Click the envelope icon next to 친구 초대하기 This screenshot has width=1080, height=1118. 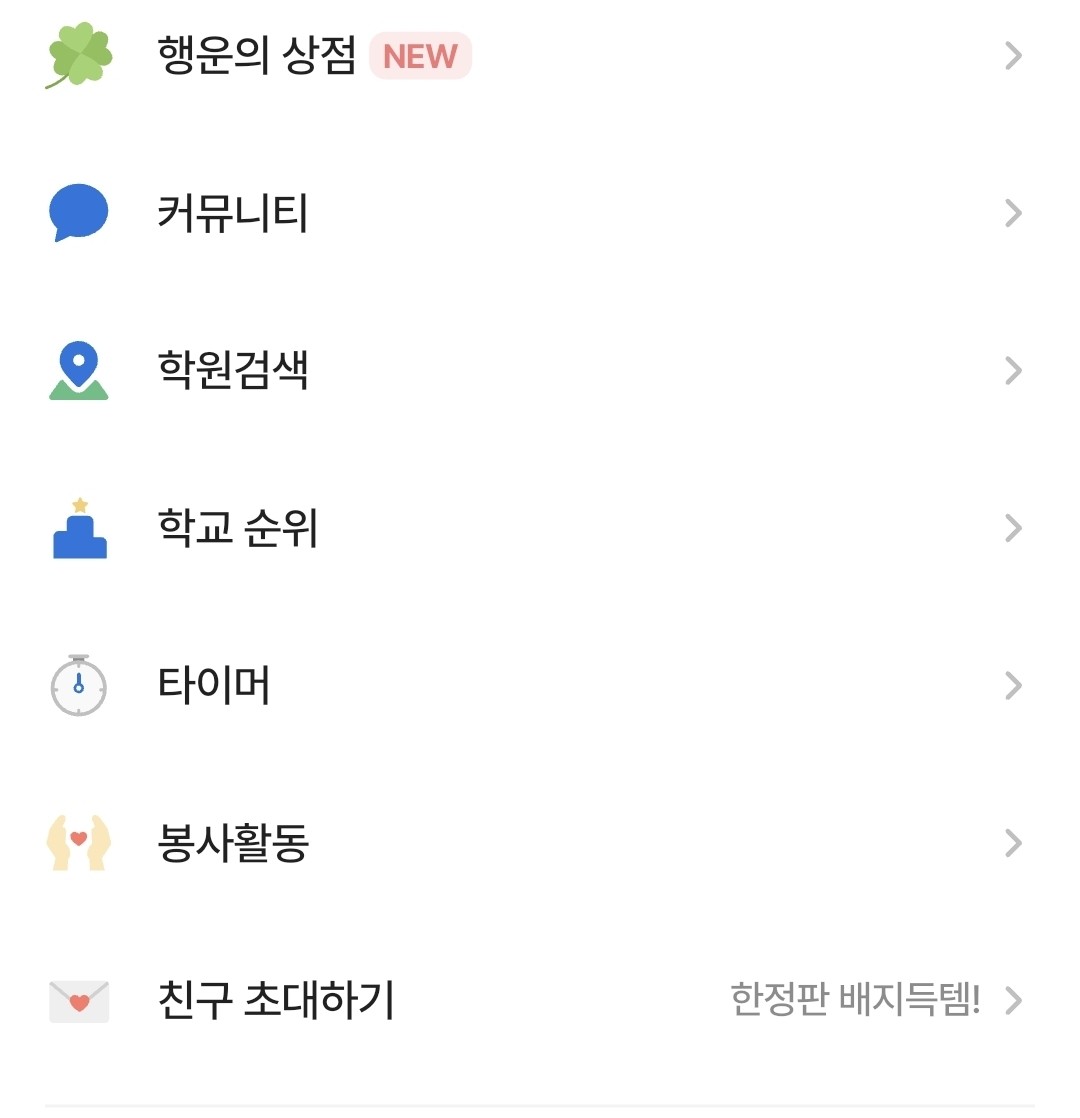[77, 1000]
